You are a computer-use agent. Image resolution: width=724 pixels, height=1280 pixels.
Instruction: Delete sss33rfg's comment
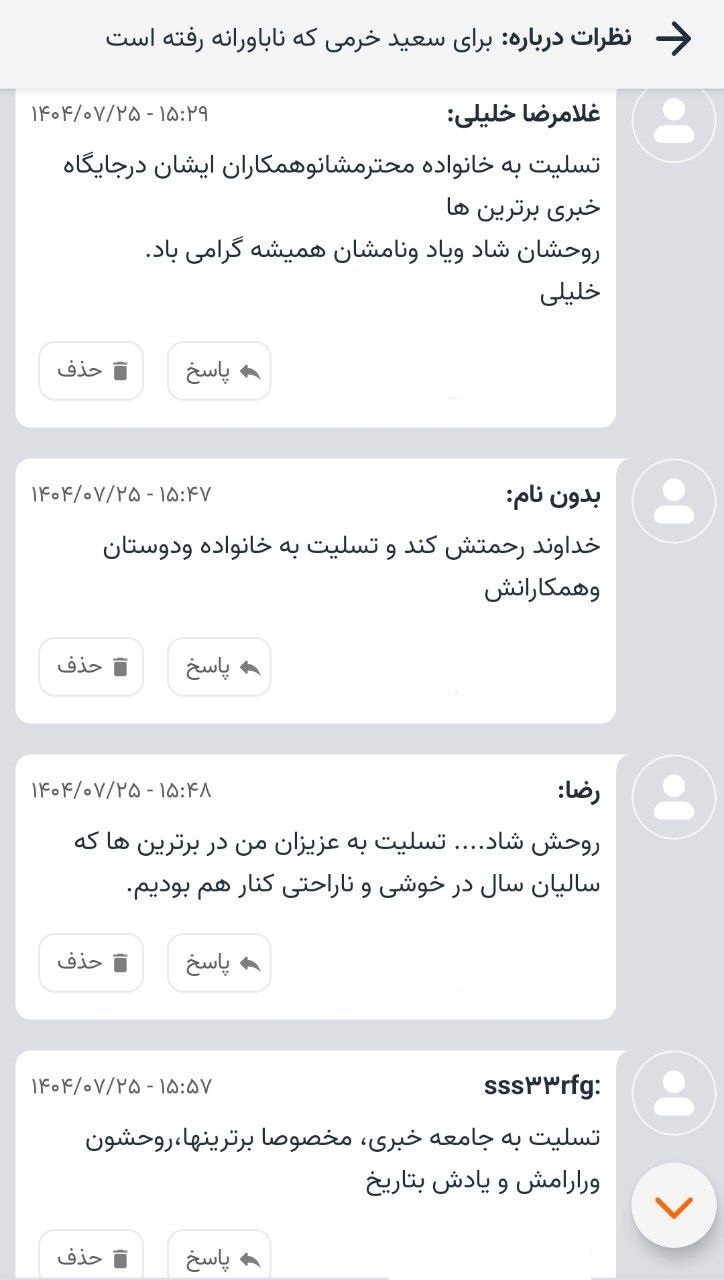point(91,1255)
